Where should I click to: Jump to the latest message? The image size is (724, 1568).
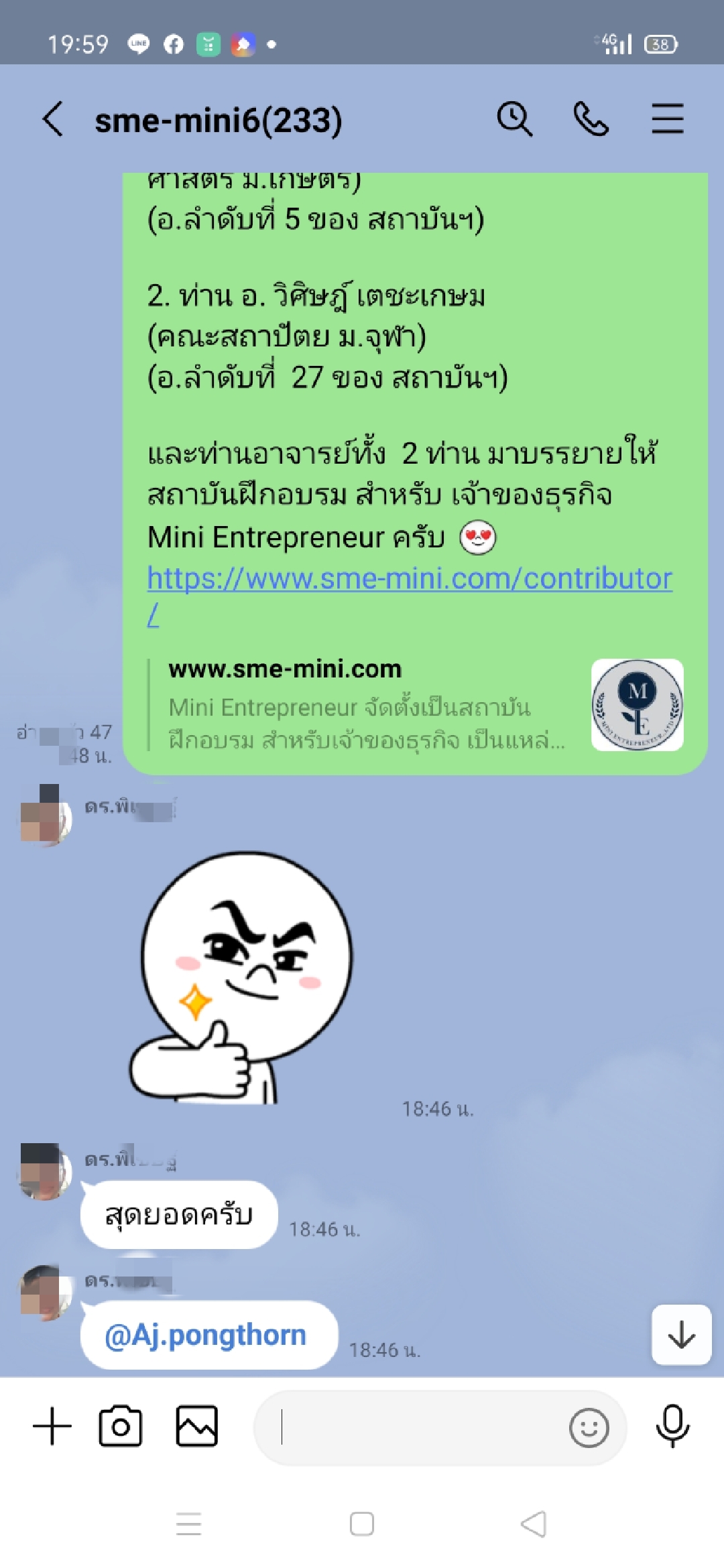pyautogui.click(x=681, y=1334)
